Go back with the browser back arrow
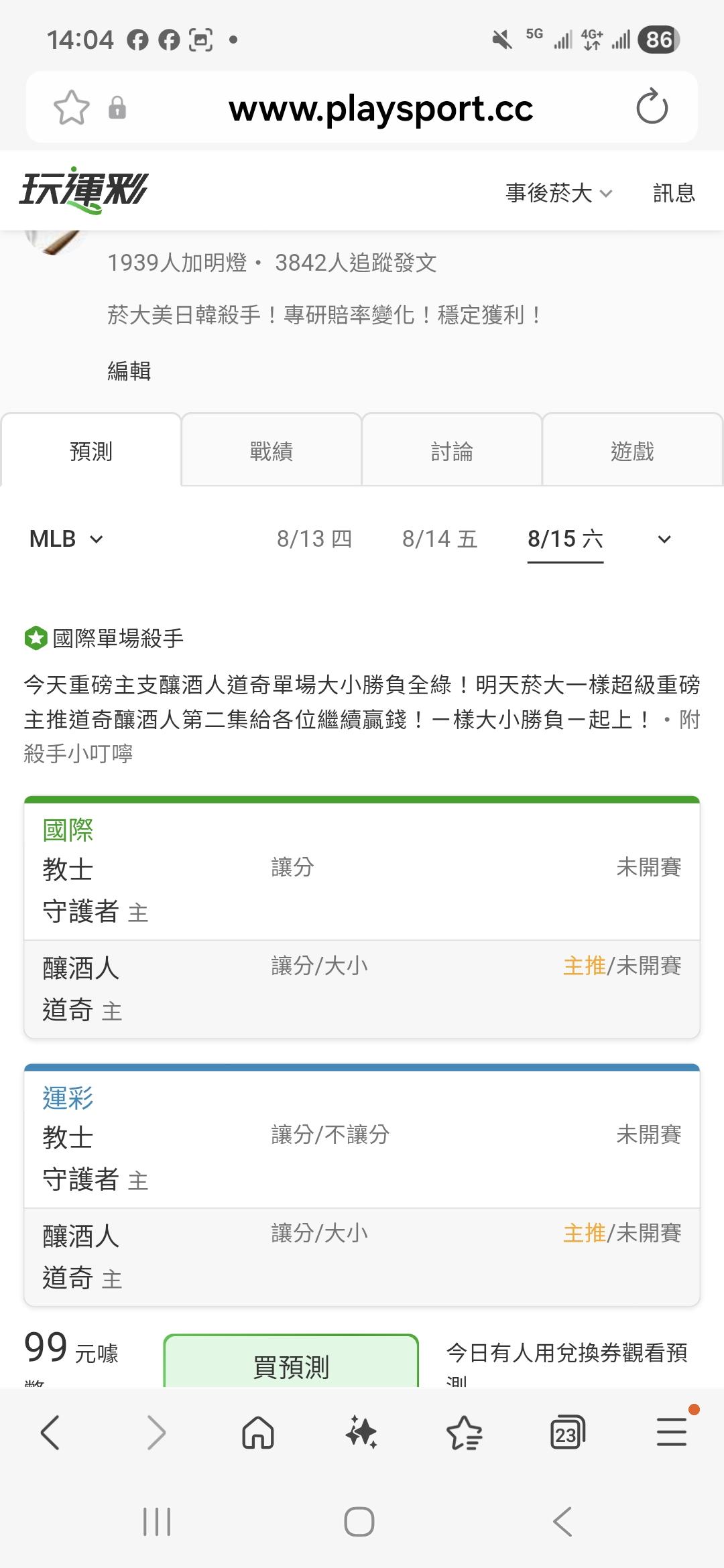This screenshot has height=1568, width=724. 50,1433
